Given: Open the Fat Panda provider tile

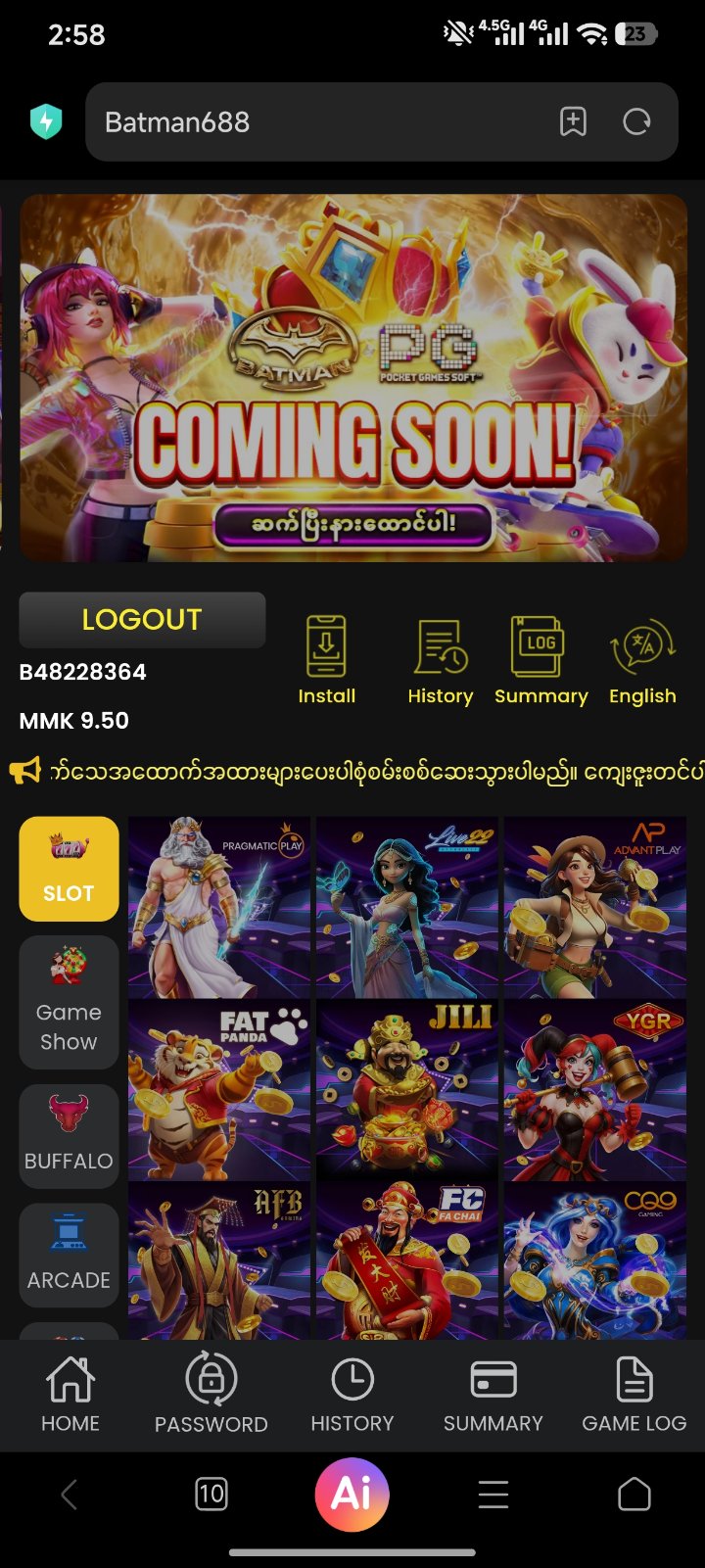Looking at the screenshot, I should 219,1089.
